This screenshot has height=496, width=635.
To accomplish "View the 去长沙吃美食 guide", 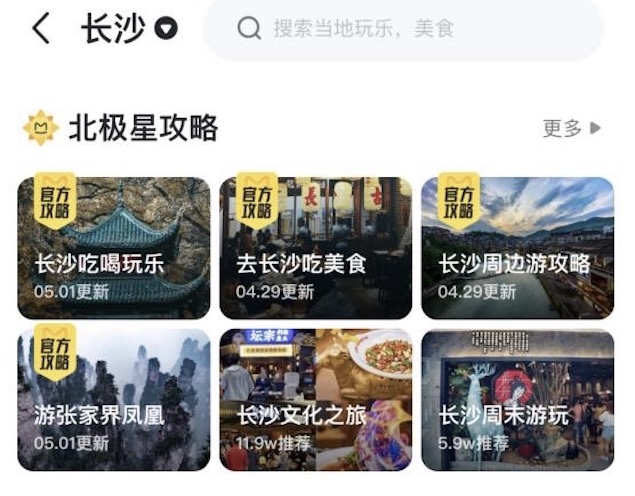I will click(x=315, y=248).
